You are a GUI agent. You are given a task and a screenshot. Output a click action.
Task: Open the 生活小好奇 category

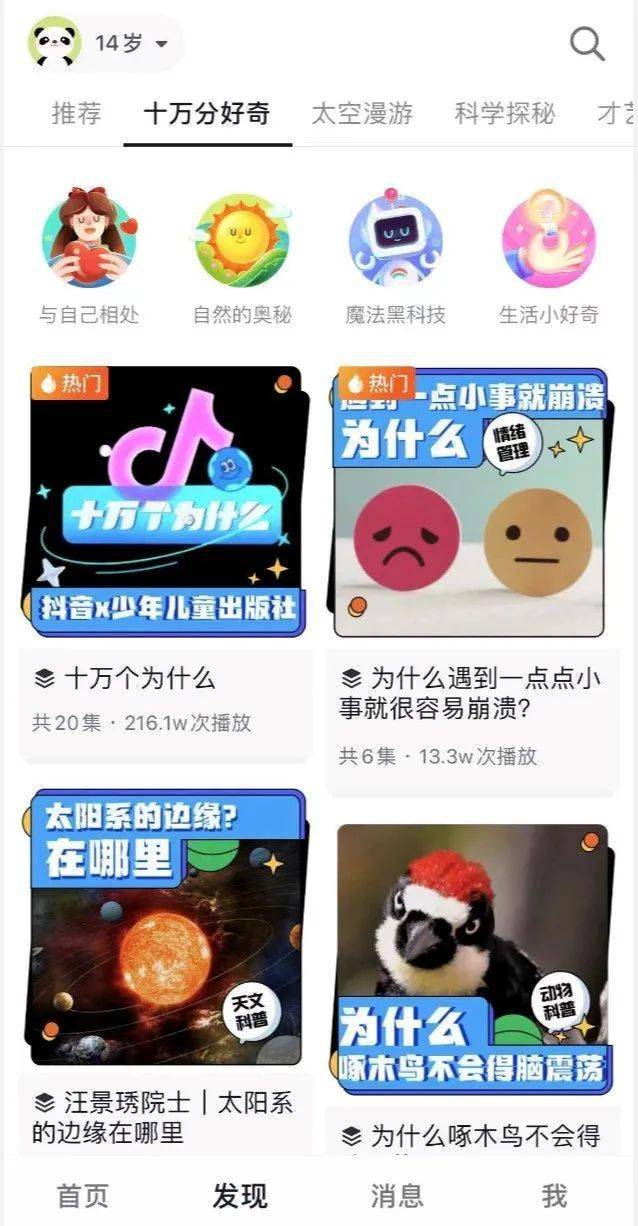[x=549, y=257]
